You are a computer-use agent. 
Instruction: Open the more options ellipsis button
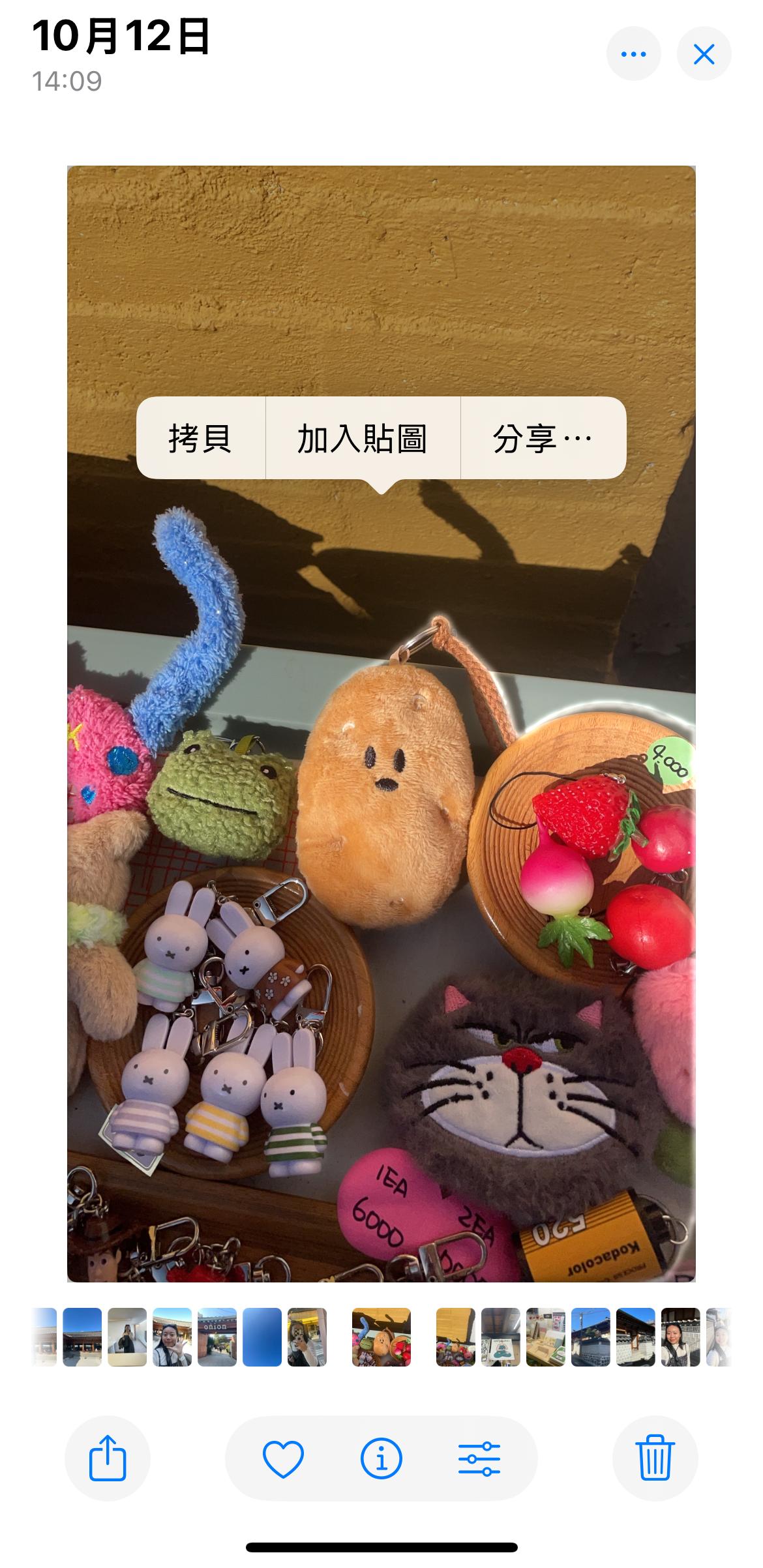tap(633, 54)
